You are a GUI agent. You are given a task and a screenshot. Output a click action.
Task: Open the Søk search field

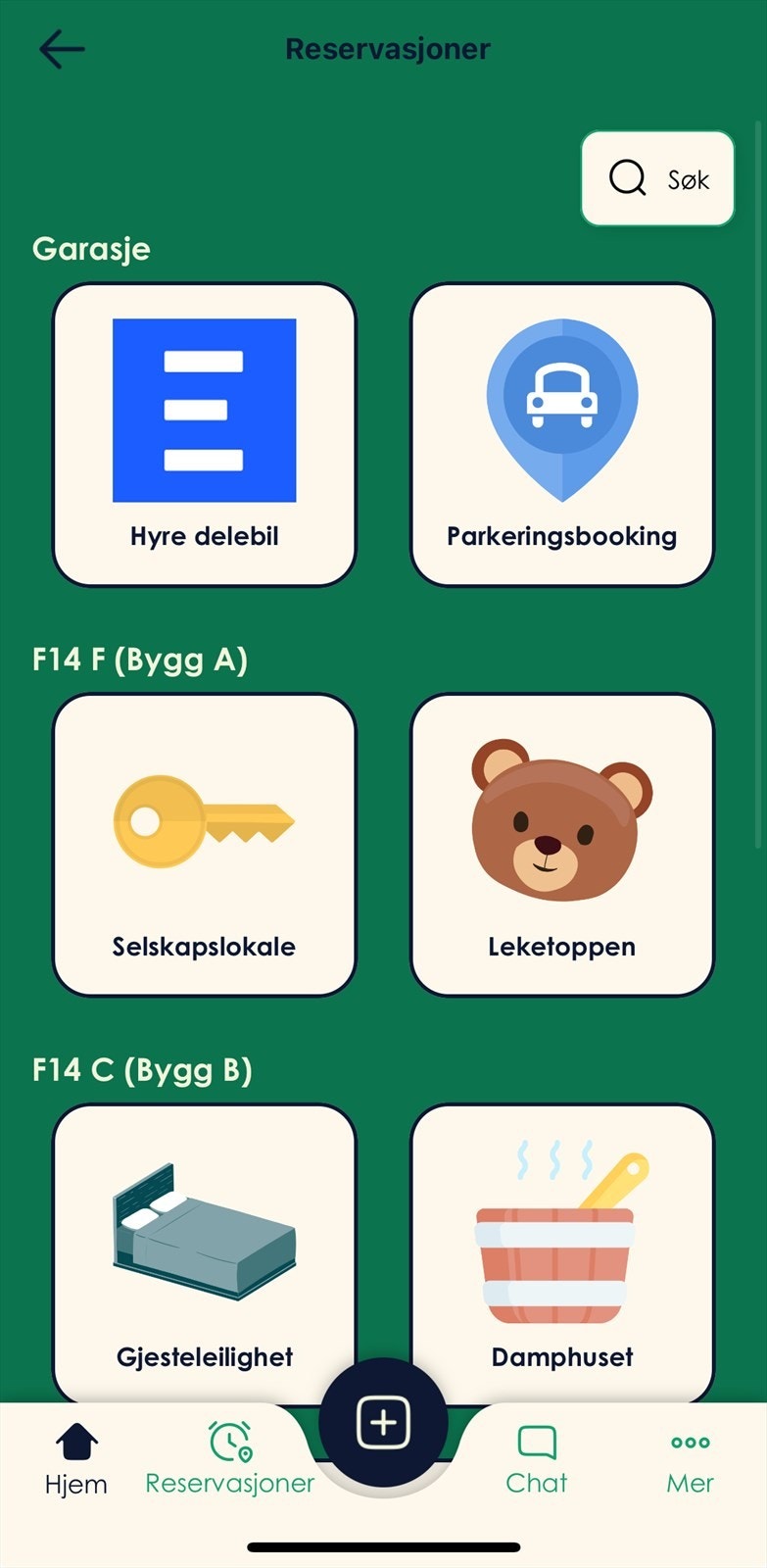point(657,178)
